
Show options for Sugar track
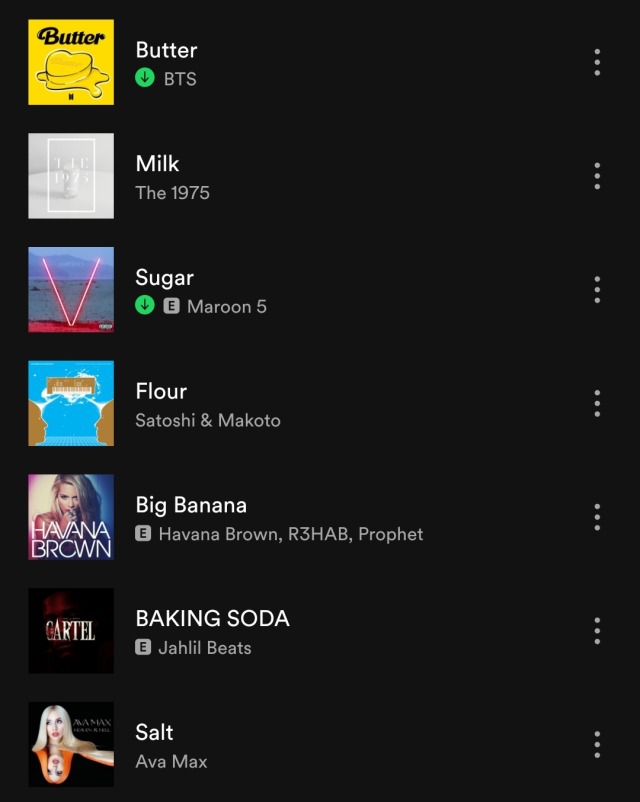[597, 290]
